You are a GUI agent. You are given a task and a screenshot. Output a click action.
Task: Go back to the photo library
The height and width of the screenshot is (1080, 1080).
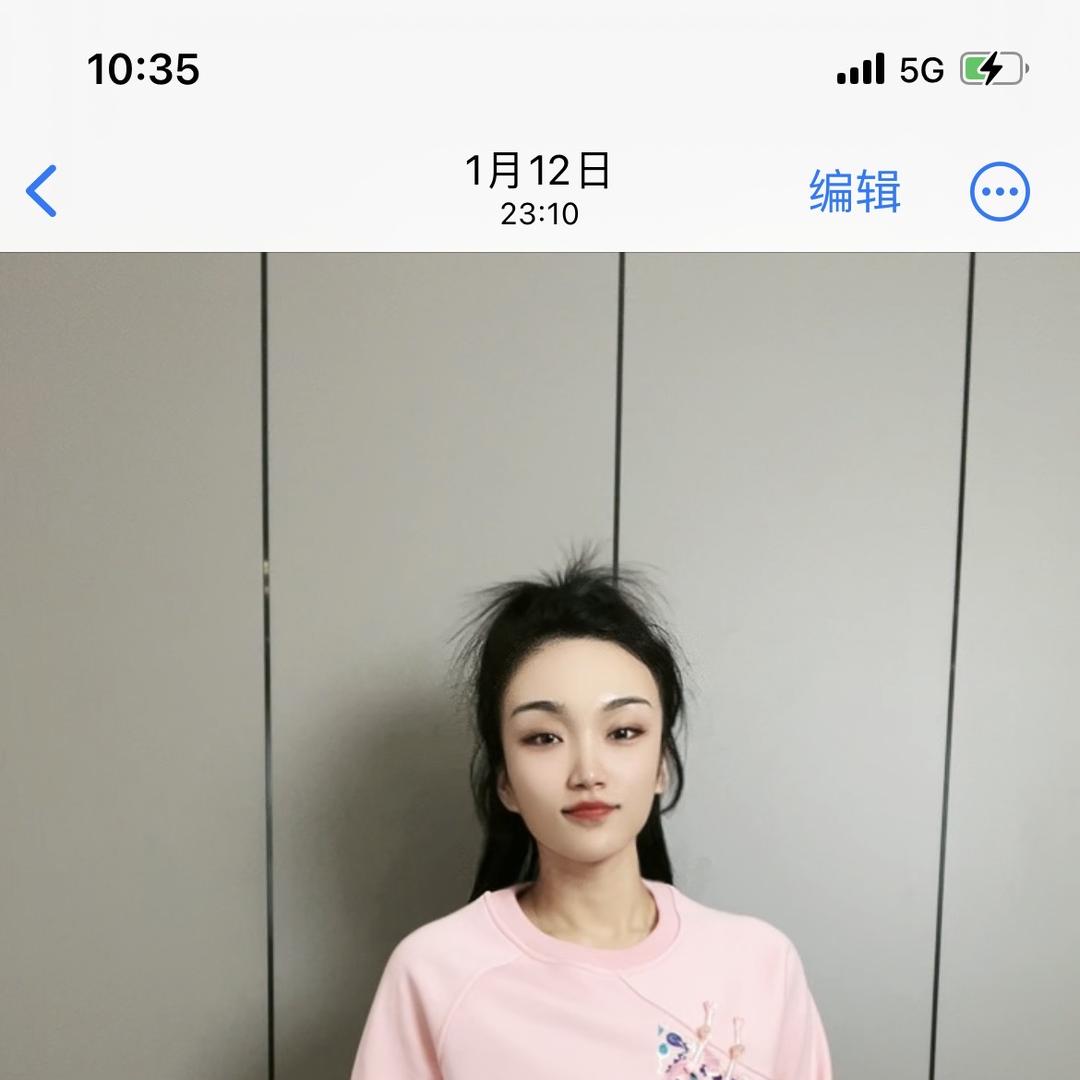pos(42,191)
